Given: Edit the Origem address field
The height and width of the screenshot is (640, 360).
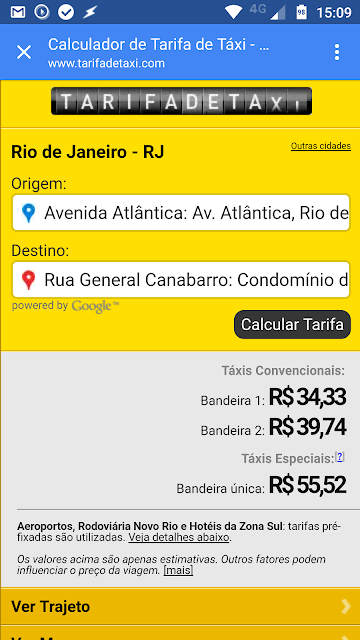Looking at the screenshot, I should coord(180,213).
